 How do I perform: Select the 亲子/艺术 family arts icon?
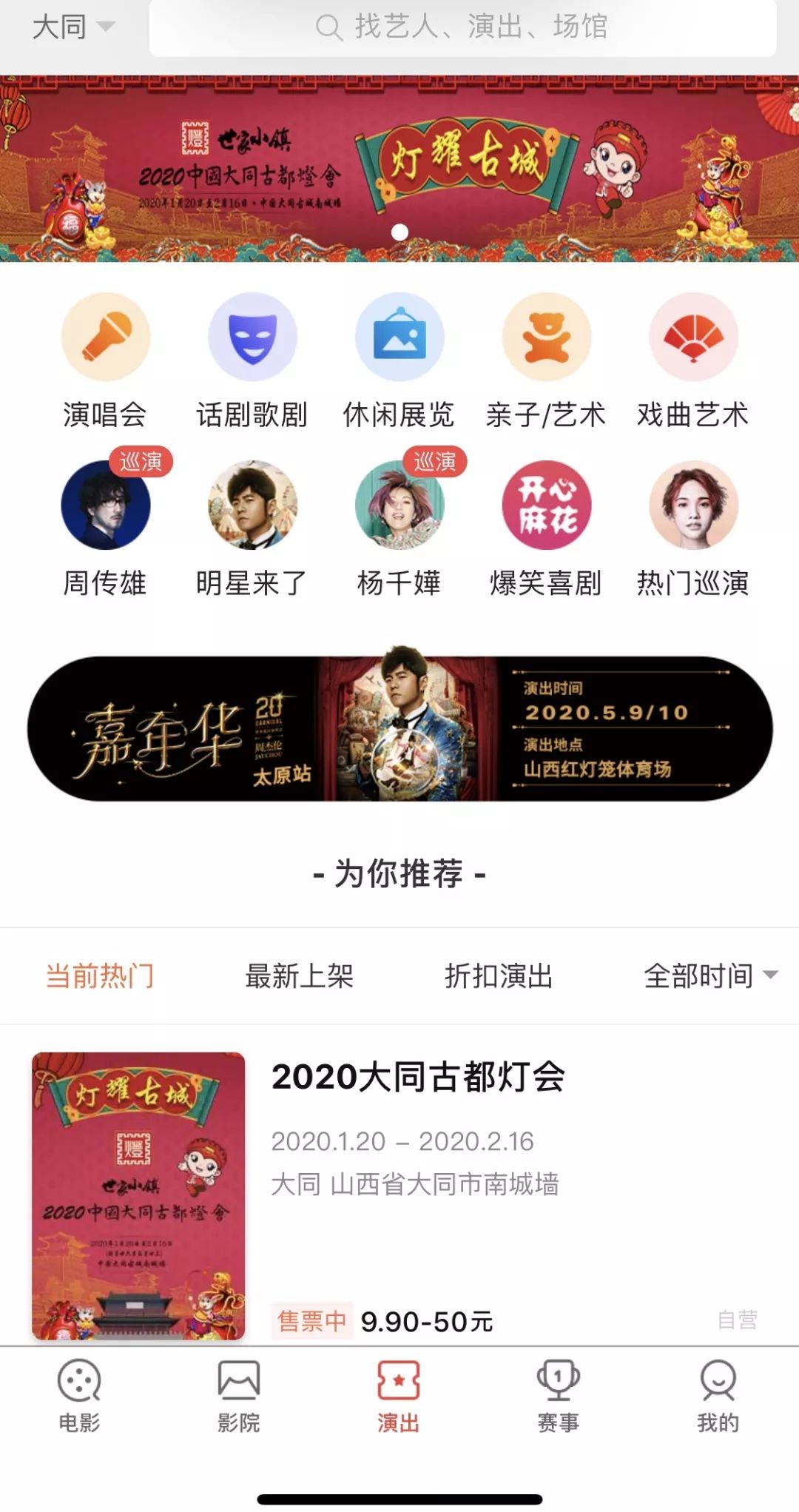546,337
